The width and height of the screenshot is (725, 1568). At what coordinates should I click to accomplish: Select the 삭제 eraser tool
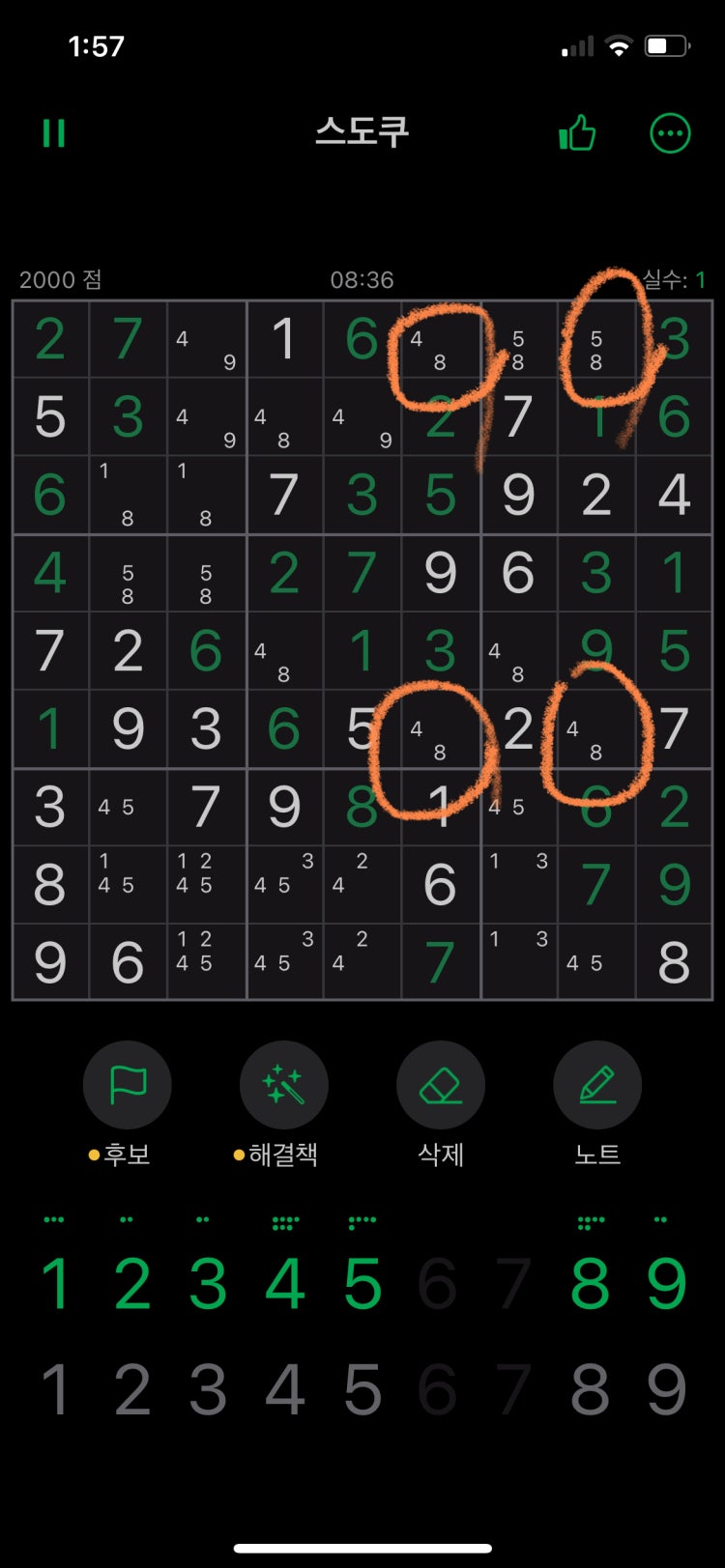tap(440, 1084)
